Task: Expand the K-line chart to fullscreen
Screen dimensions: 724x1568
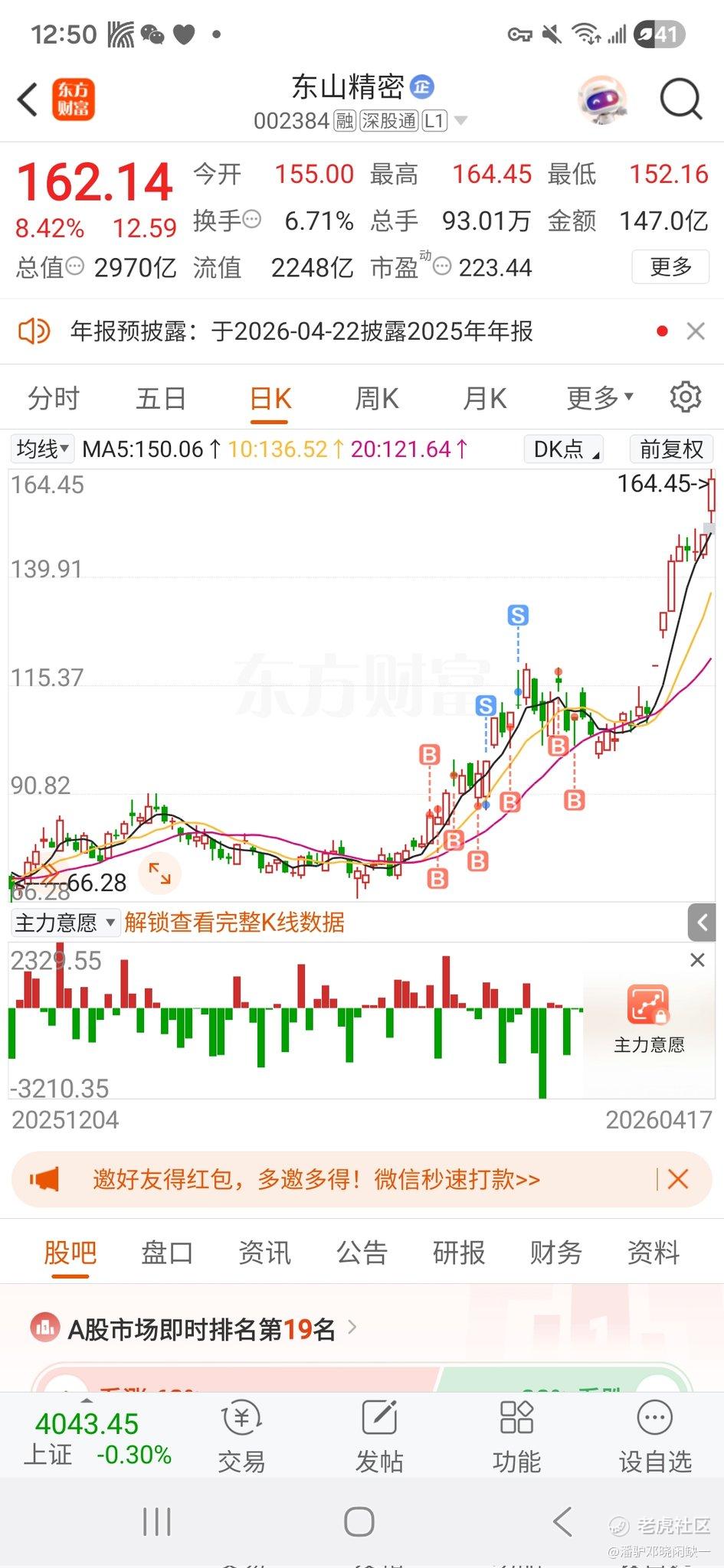Action: click(159, 874)
